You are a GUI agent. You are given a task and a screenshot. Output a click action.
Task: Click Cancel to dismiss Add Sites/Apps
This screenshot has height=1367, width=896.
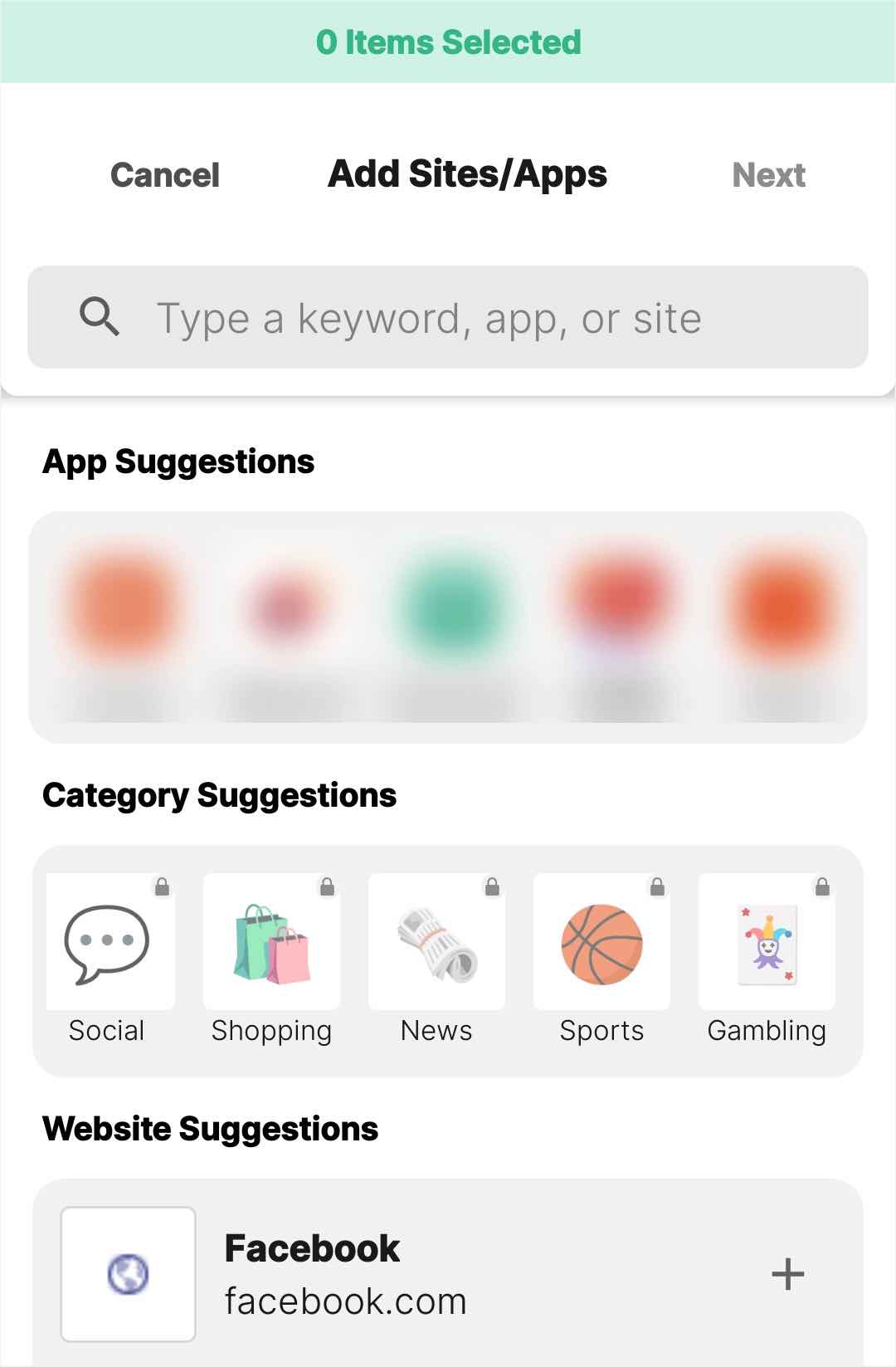pyautogui.click(x=164, y=174)
